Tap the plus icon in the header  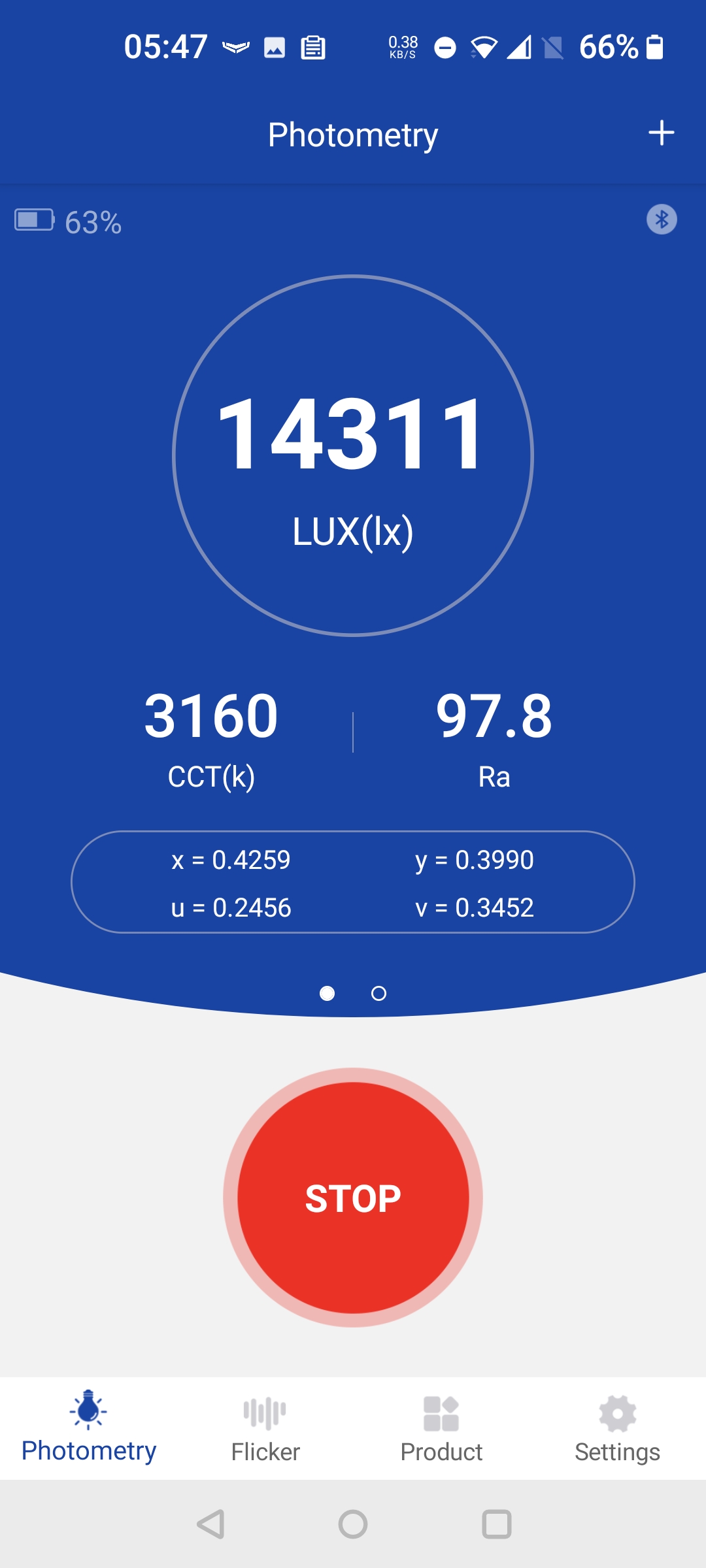(661, 133)
